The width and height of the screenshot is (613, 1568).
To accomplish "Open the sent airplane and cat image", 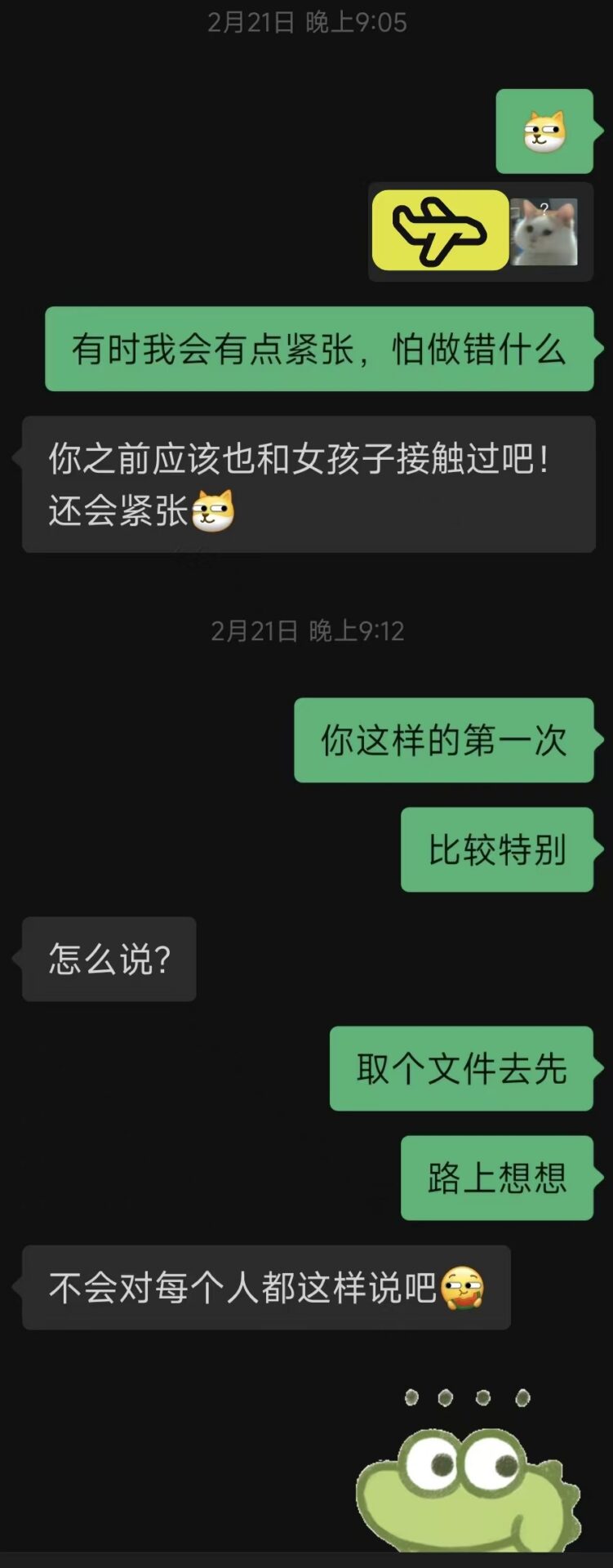I will tap(480, 232).
